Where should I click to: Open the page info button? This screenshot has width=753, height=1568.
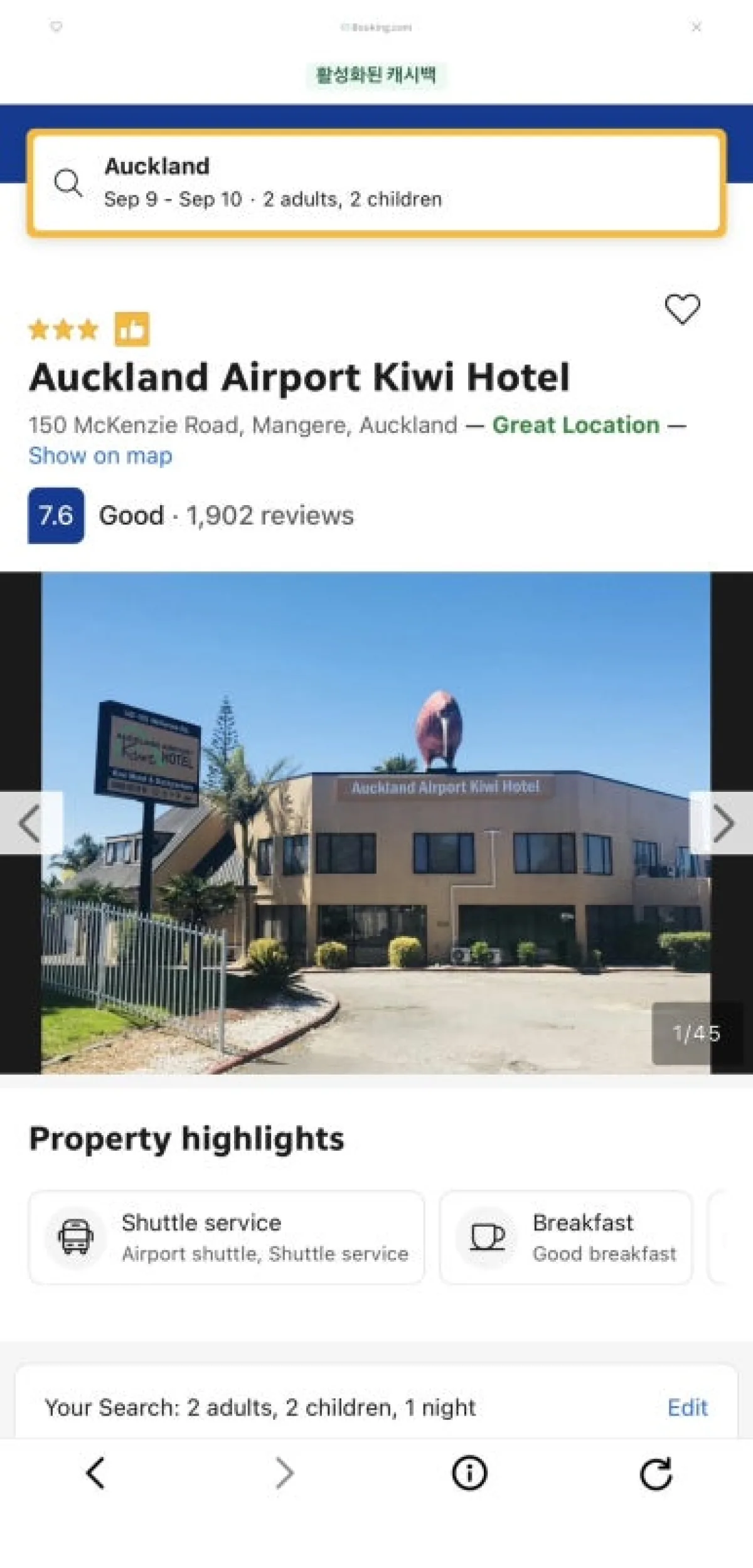pyautogui.click(x=469, y=1473)
